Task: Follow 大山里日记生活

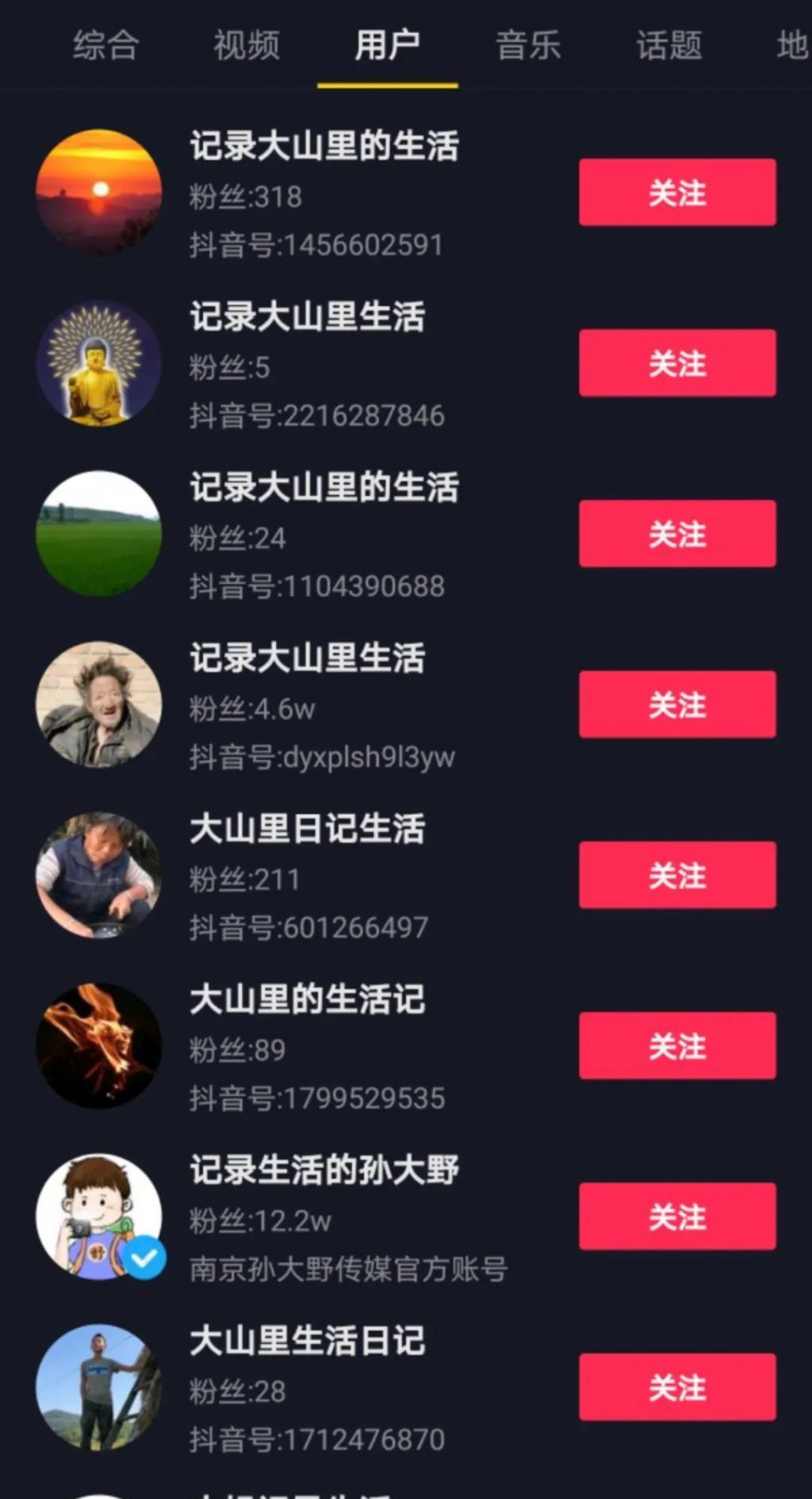Action: [x=676, y=875]
